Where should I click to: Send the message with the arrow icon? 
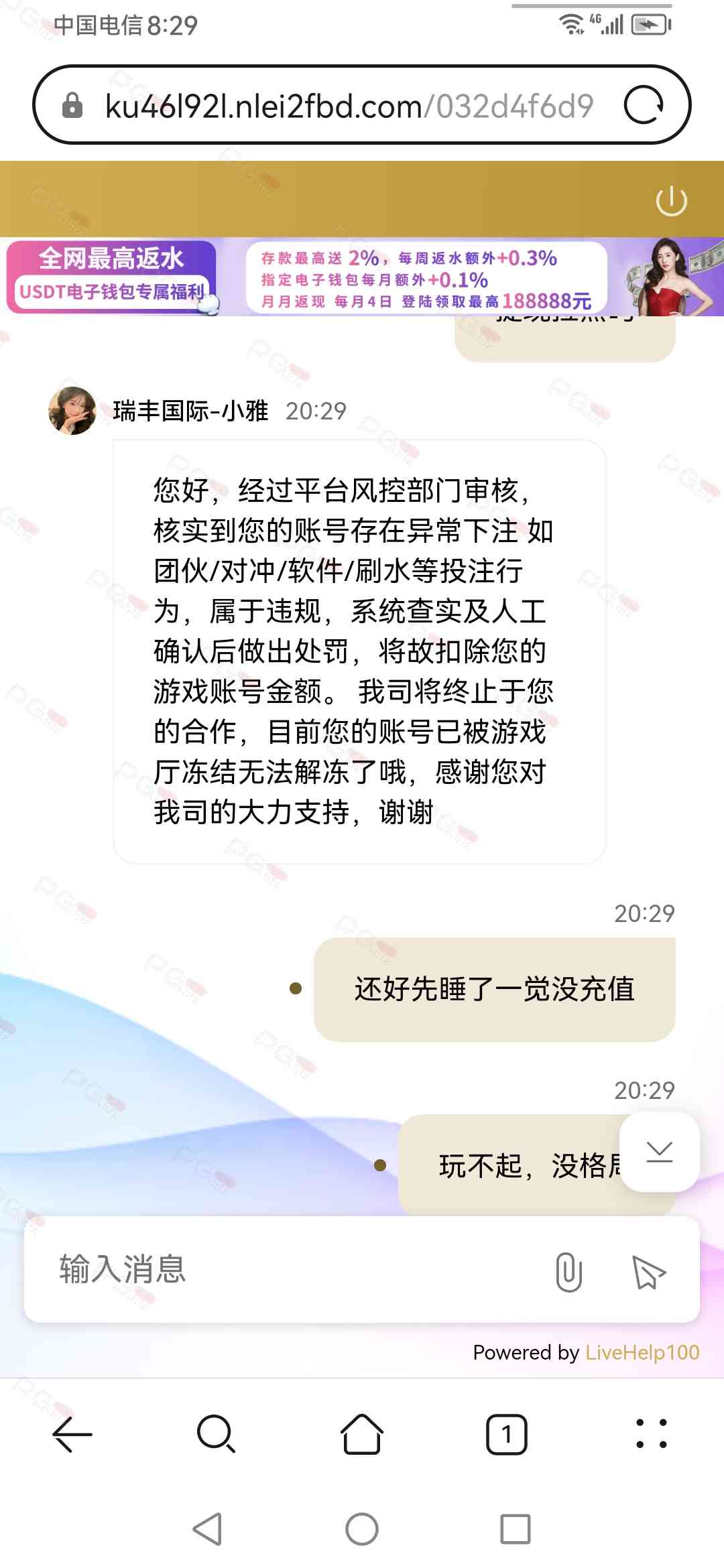pyautogui.click(x=648, y=1271)
